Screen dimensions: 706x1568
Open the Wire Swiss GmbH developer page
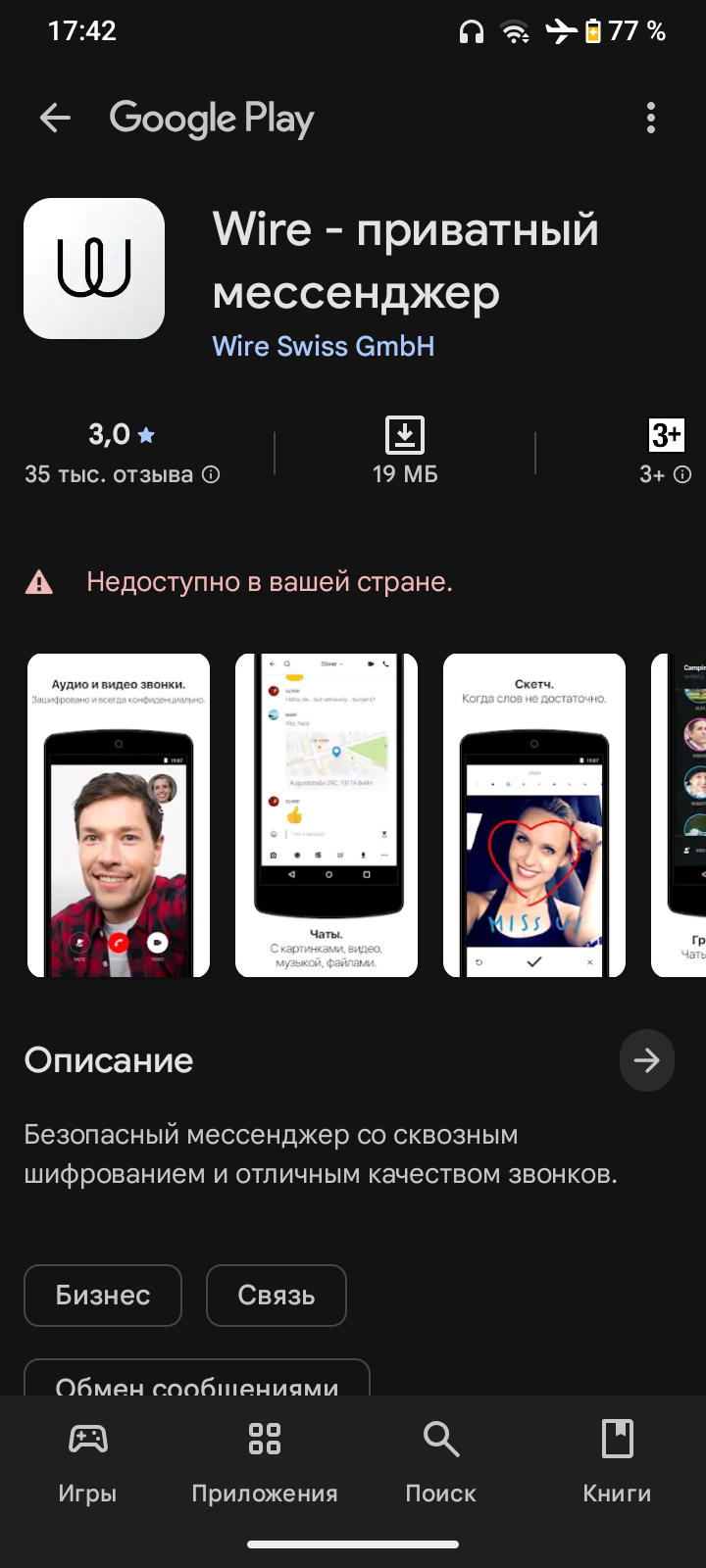(x=323, y=346)
